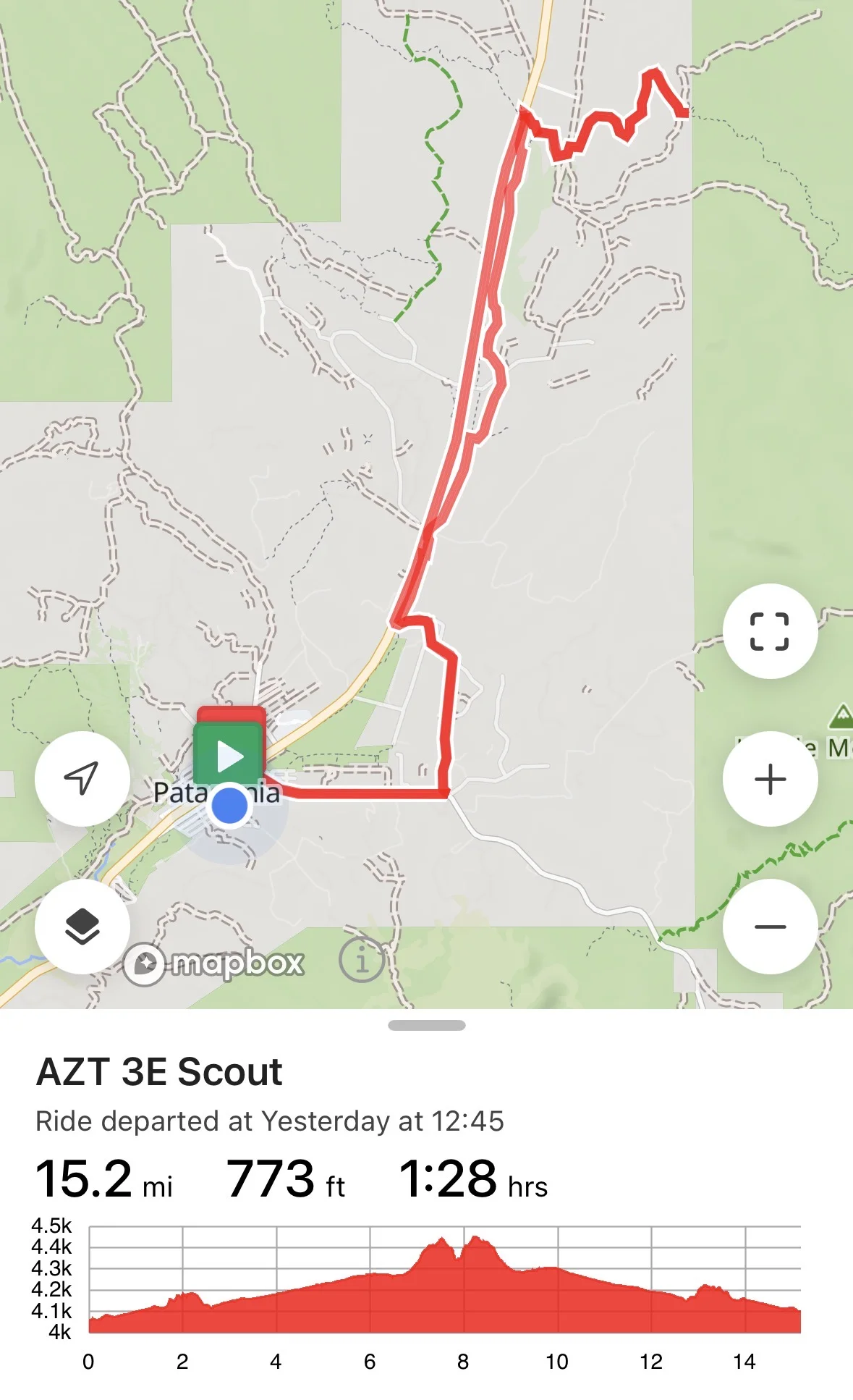Expand the map to full screen
853x1400 pixels.
point(769,631)
